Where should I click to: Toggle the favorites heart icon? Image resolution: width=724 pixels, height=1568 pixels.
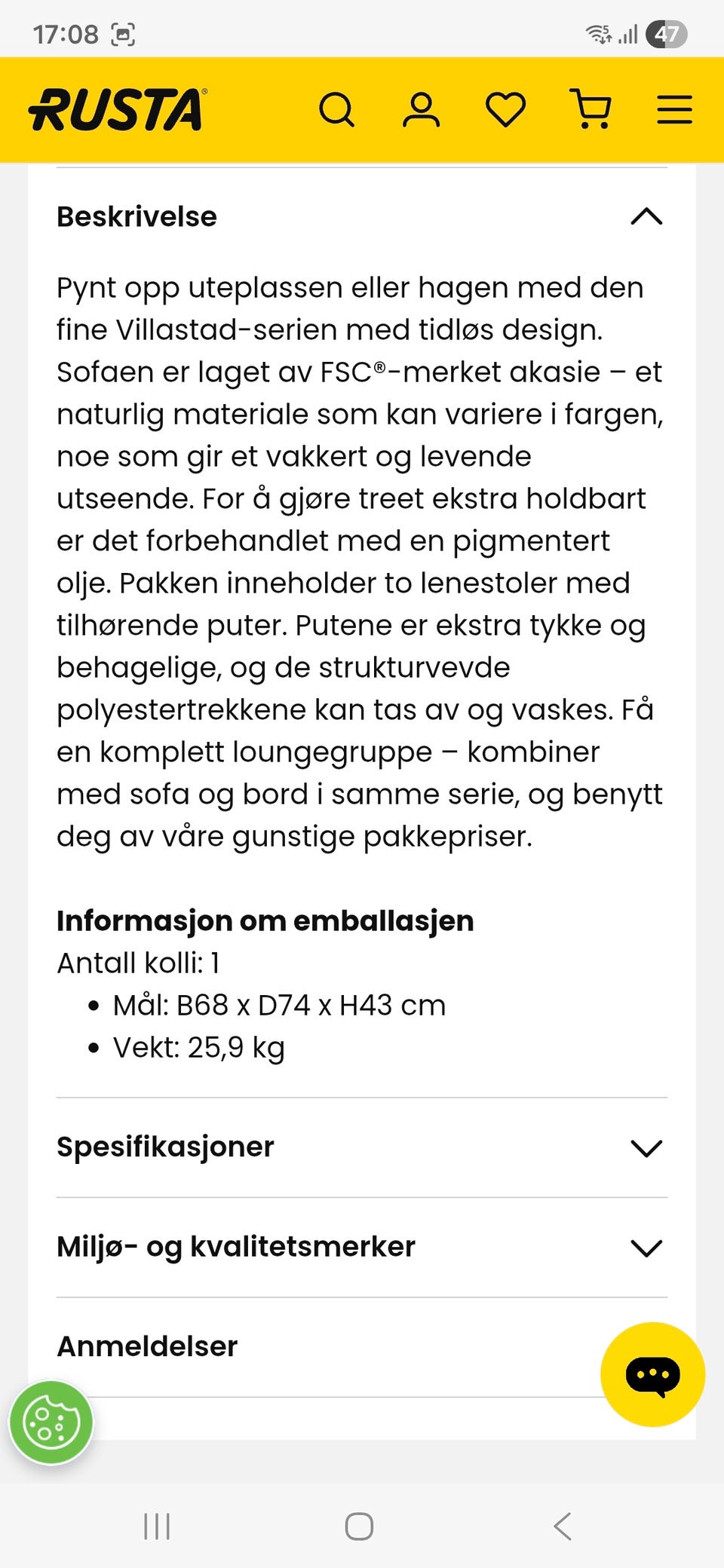coord(506,109)
